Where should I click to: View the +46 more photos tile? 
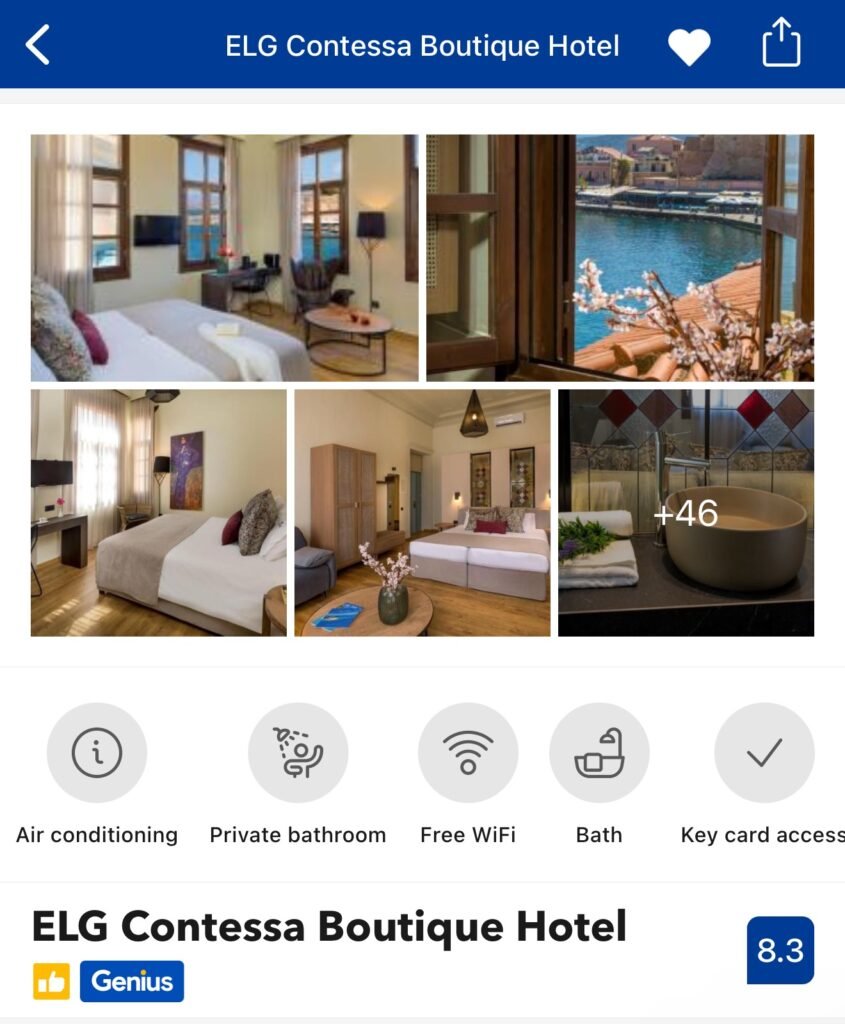coord(686,513)
